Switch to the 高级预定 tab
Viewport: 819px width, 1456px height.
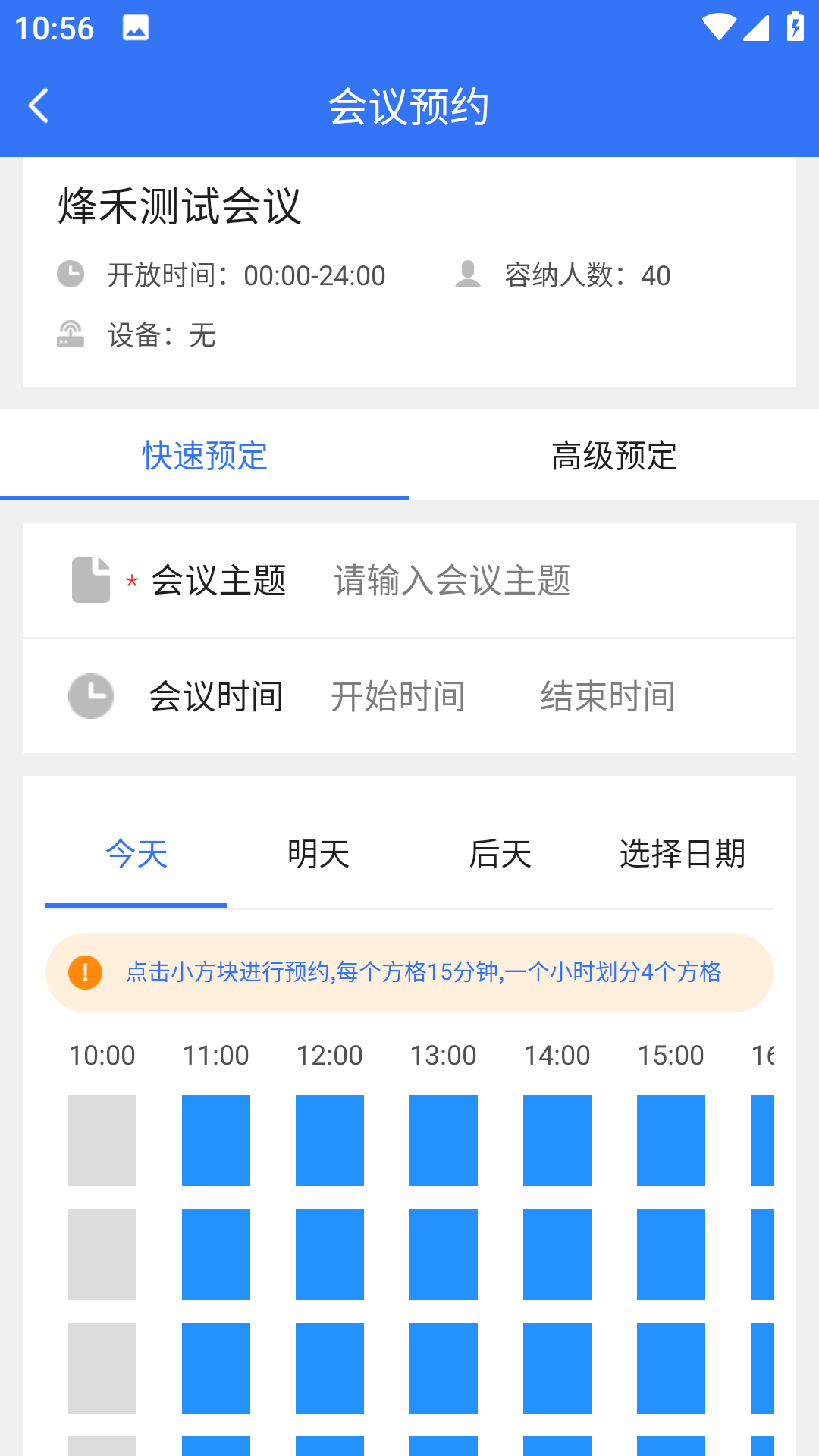coord(613,456)
